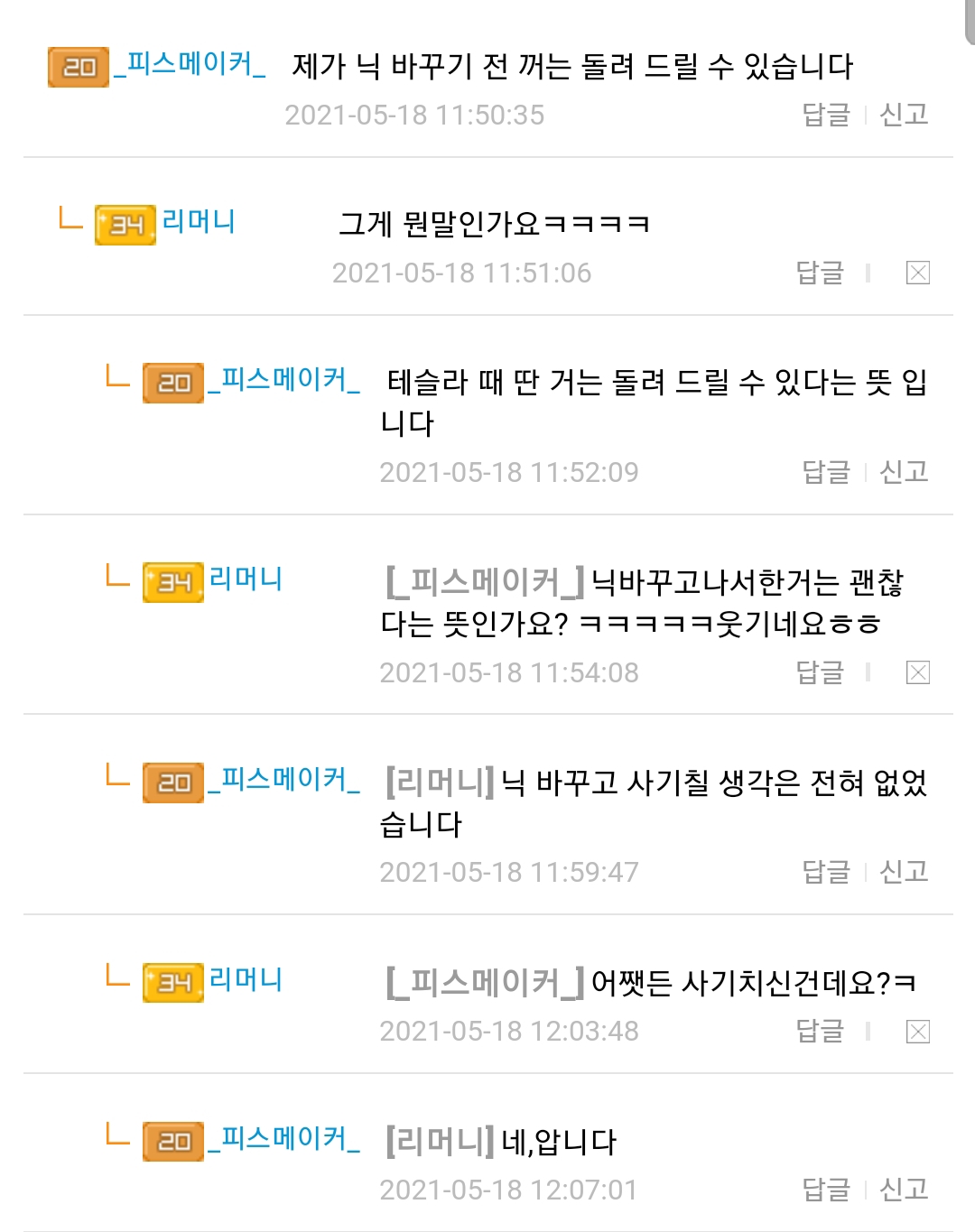975x1232 pixels.
Task: Reply to the 11:52:09 테슬라 comment
Action: (826, 472)
